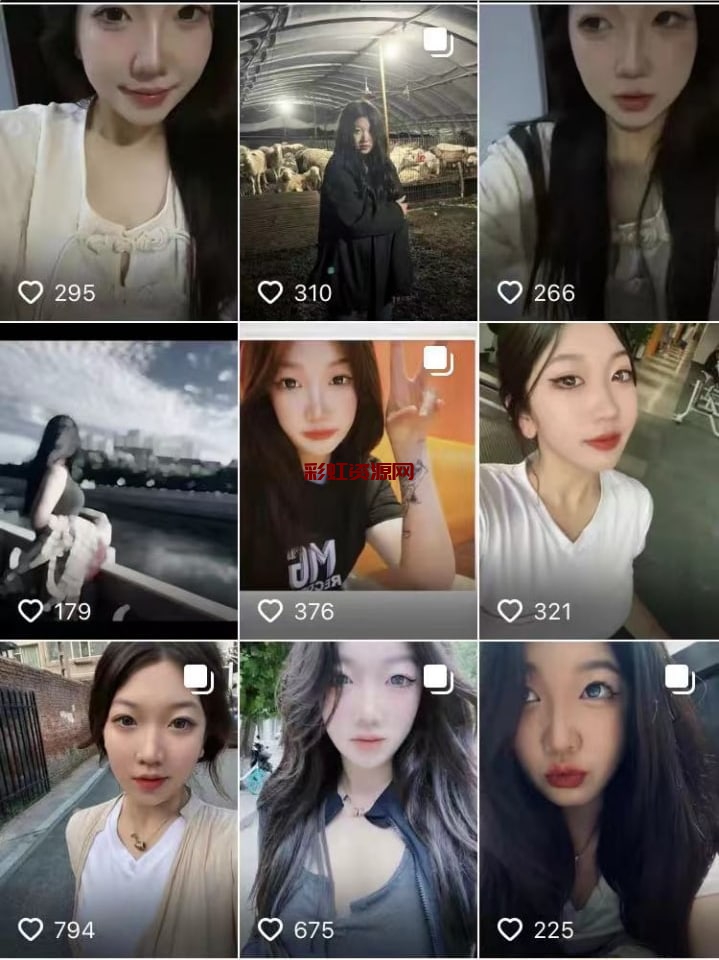
Task: Open the peace-sign post with 376 likes
Action: [x=358, y=480]
